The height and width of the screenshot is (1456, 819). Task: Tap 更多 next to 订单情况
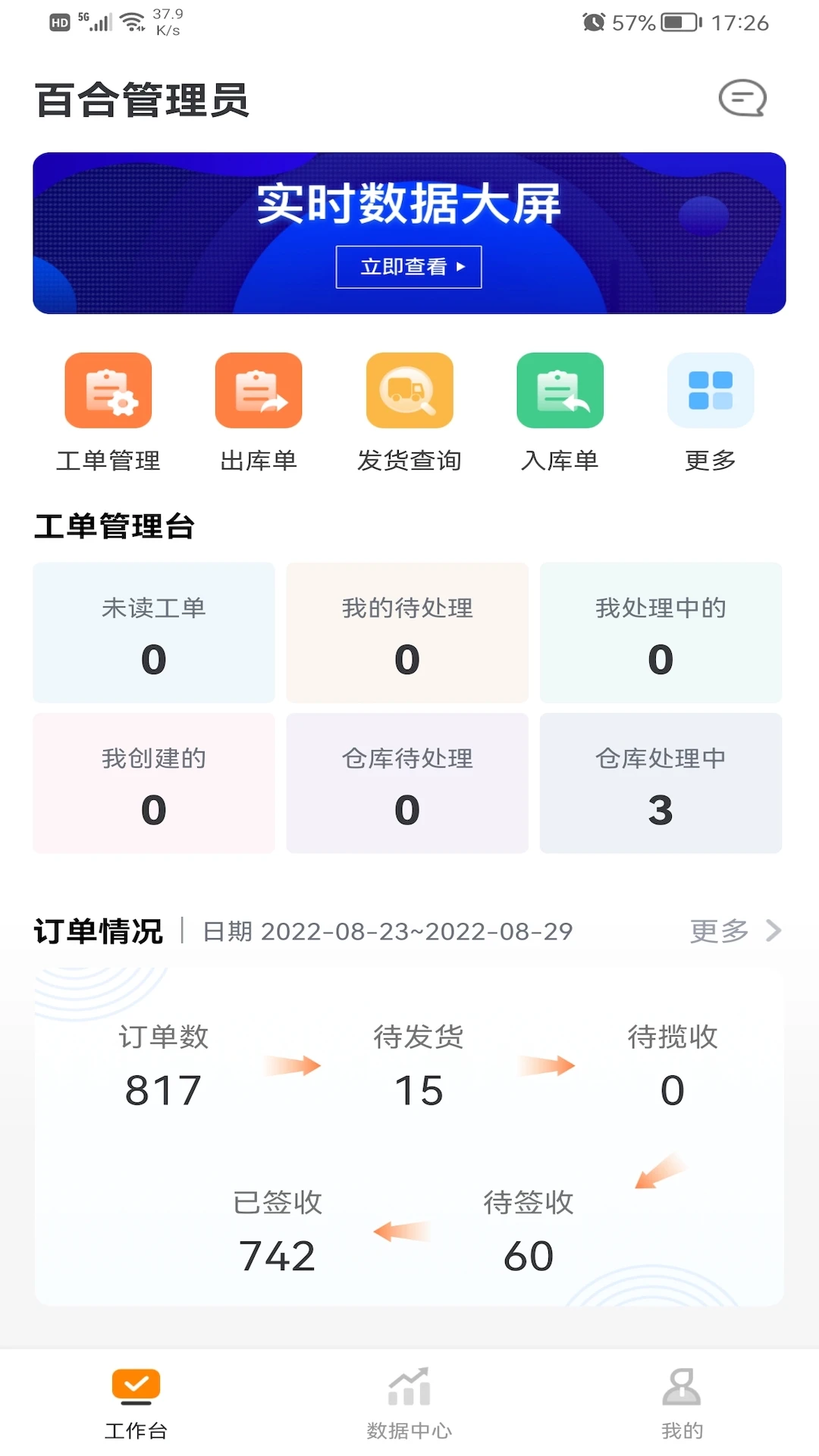pyautogui.click(x=734, y=930)
